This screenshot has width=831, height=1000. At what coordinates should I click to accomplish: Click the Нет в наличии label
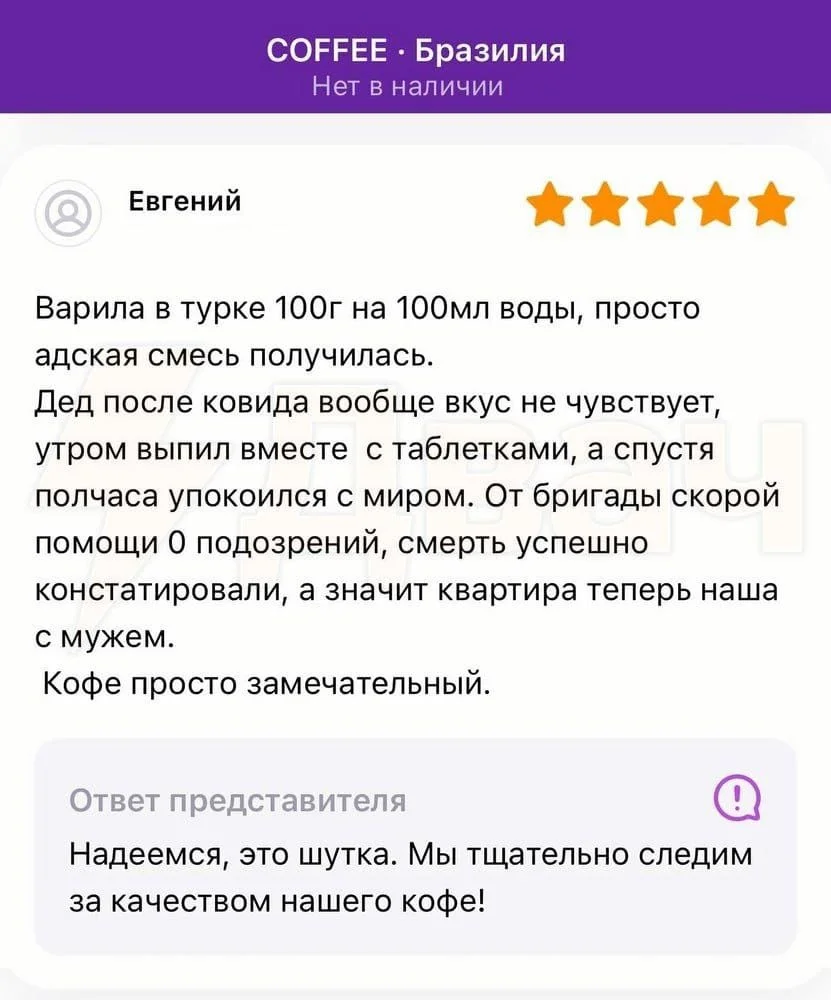(415, 87)
